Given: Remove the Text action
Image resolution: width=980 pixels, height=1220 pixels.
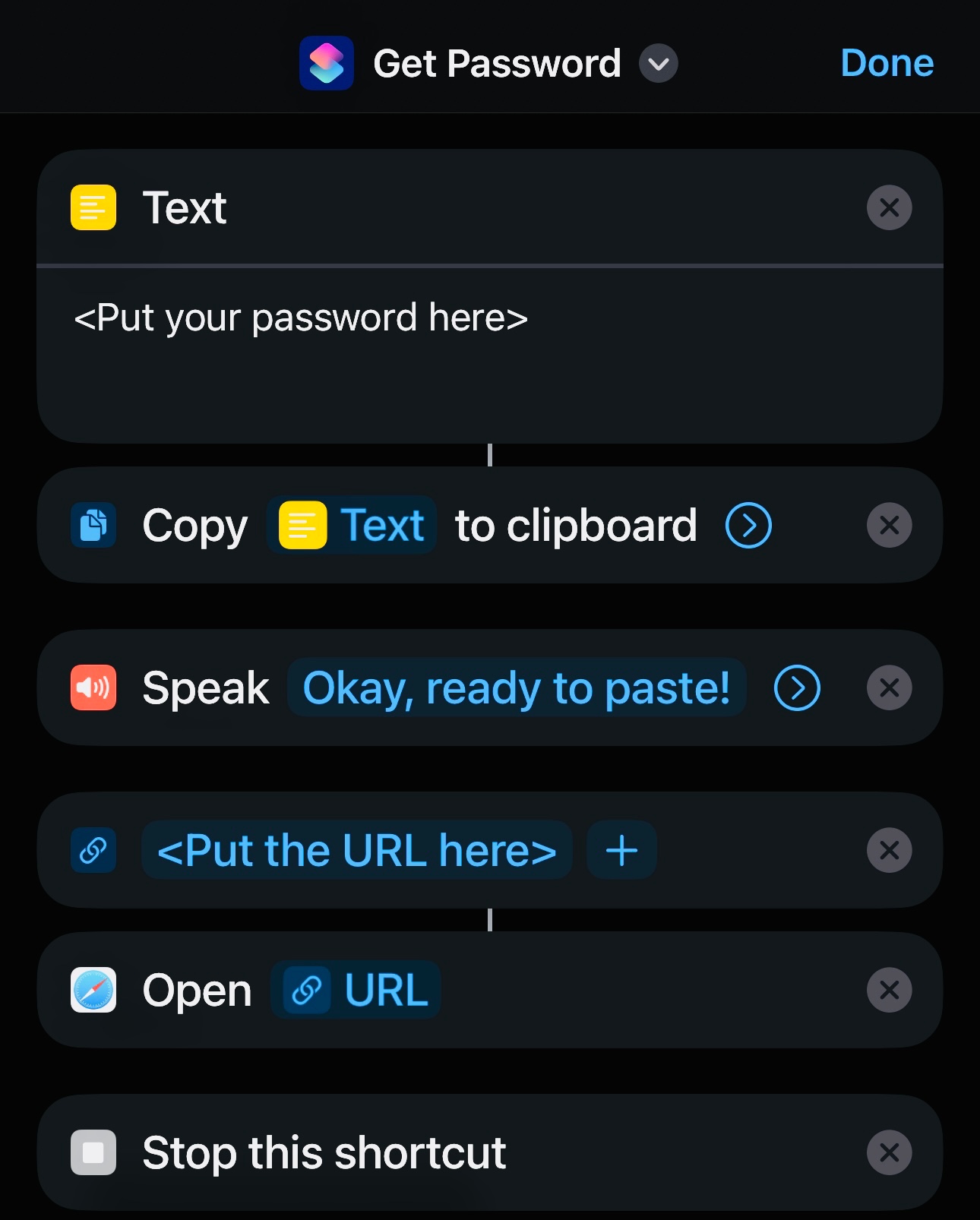Looking at the screenshot, I should 888,207.
